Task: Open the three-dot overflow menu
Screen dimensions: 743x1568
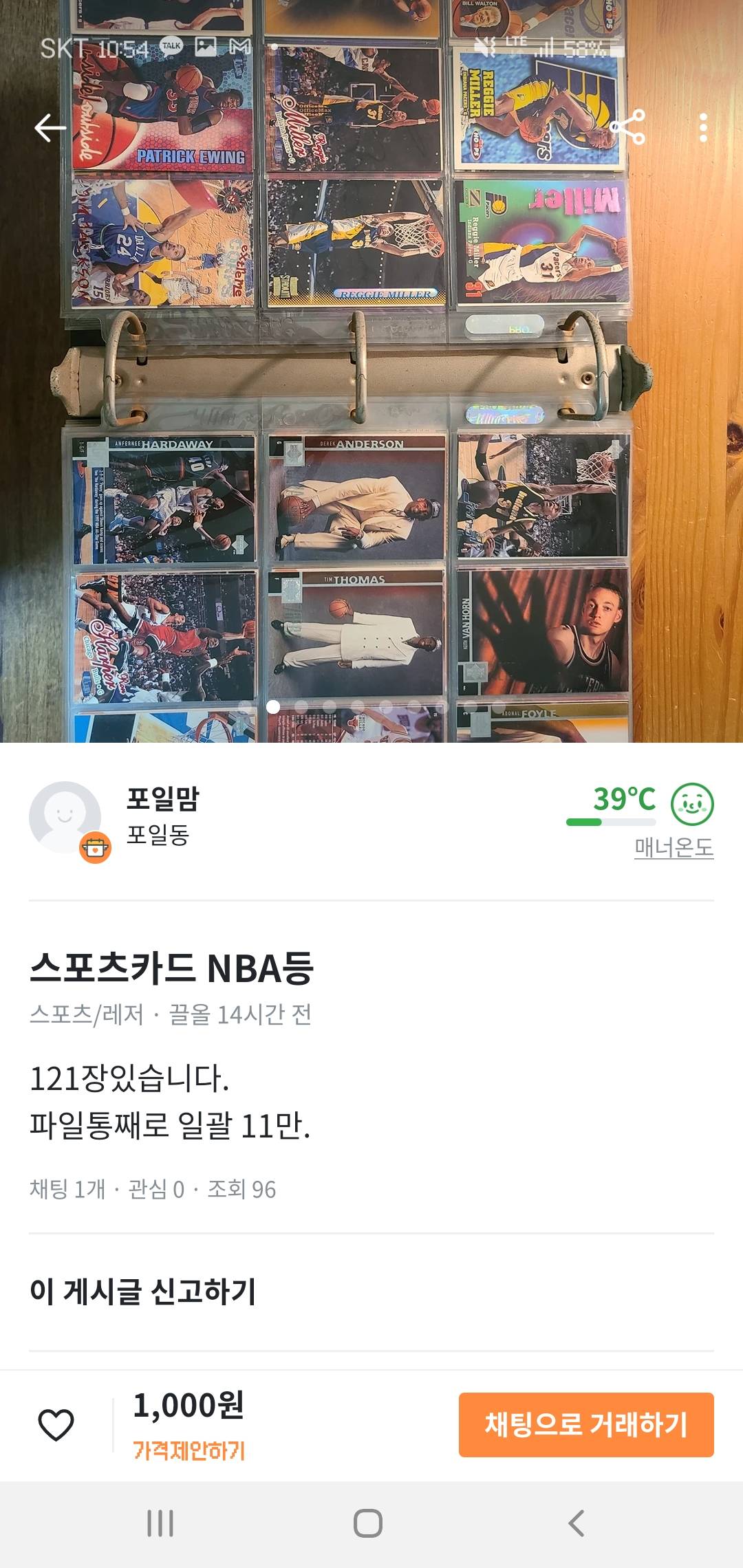Action: coord(702,128)
